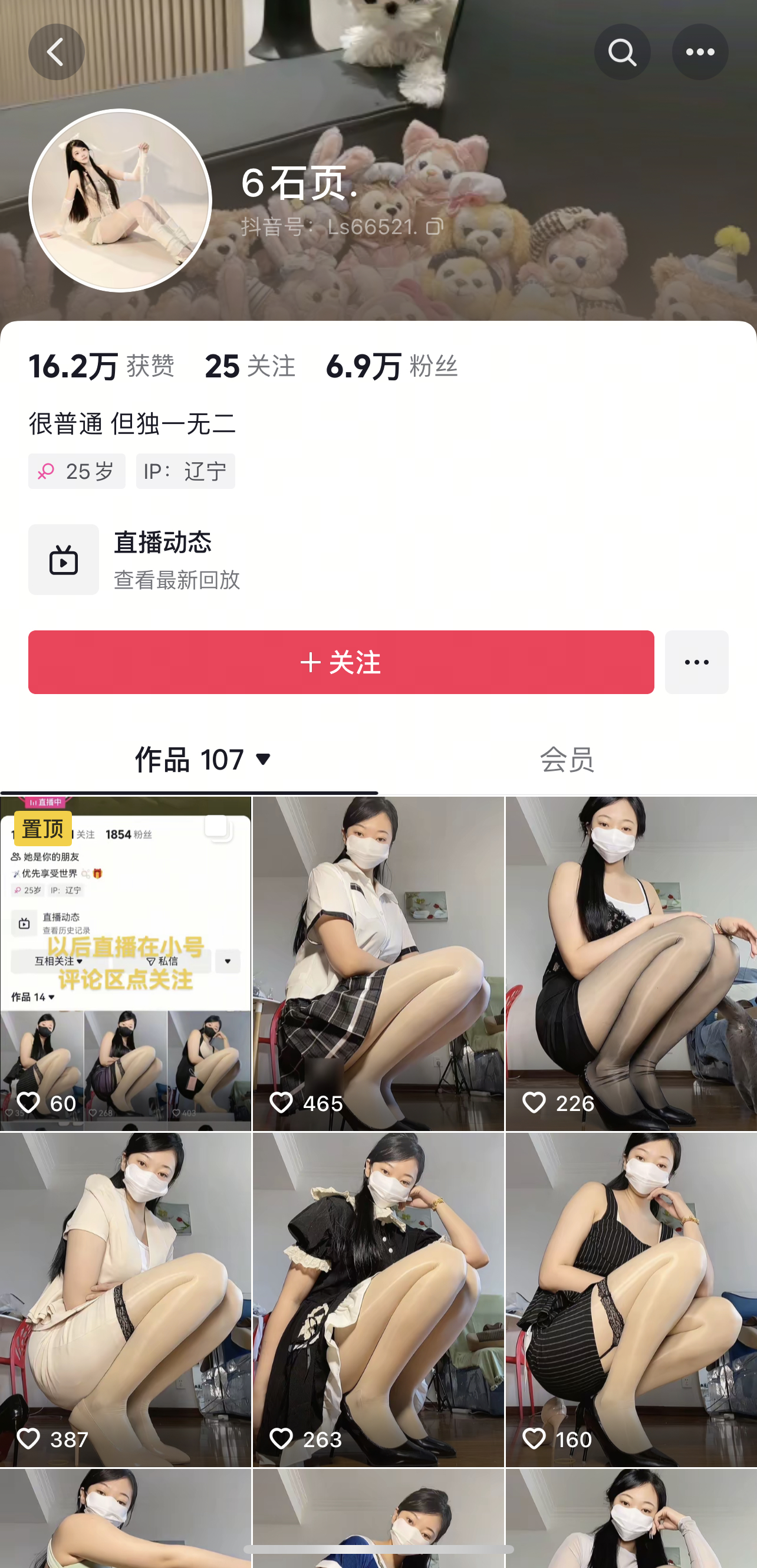This screenshot has height=1568, width=757.
Task: Switch to the 会员 tab
Action: [567, 760]
